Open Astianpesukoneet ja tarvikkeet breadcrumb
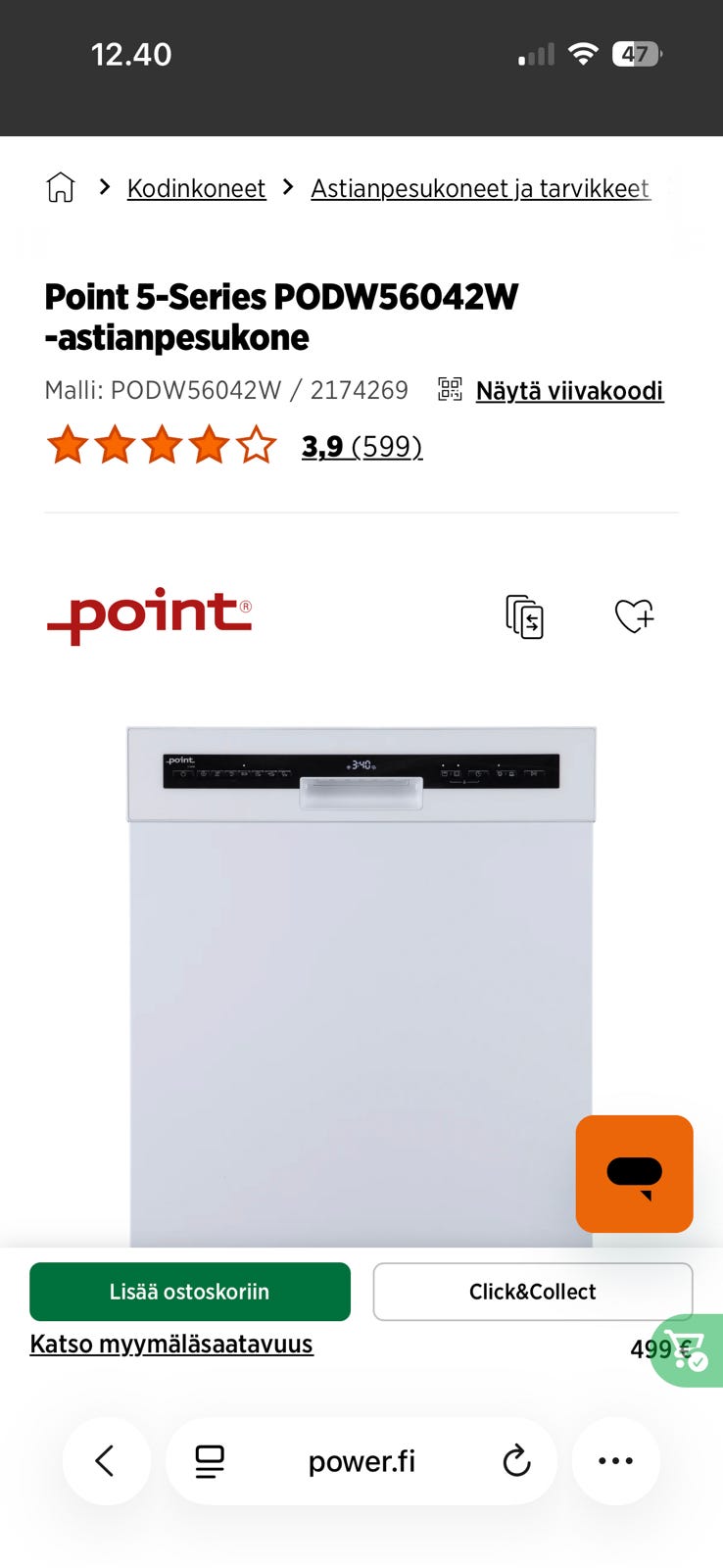This screenshot has height=1568, width=723. [x=480, y=188]
